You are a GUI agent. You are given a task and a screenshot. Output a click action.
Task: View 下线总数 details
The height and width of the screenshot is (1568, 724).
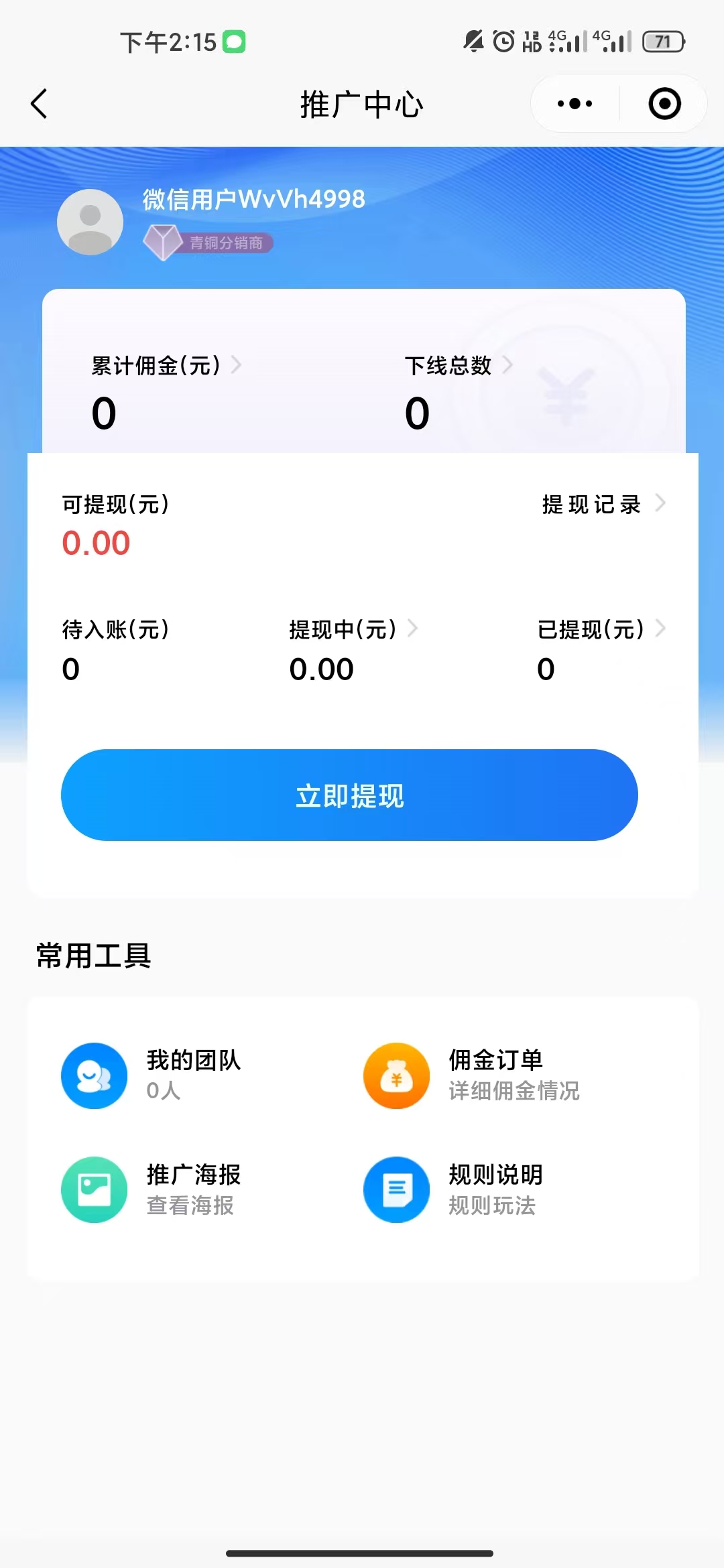(x=459, y=366)
